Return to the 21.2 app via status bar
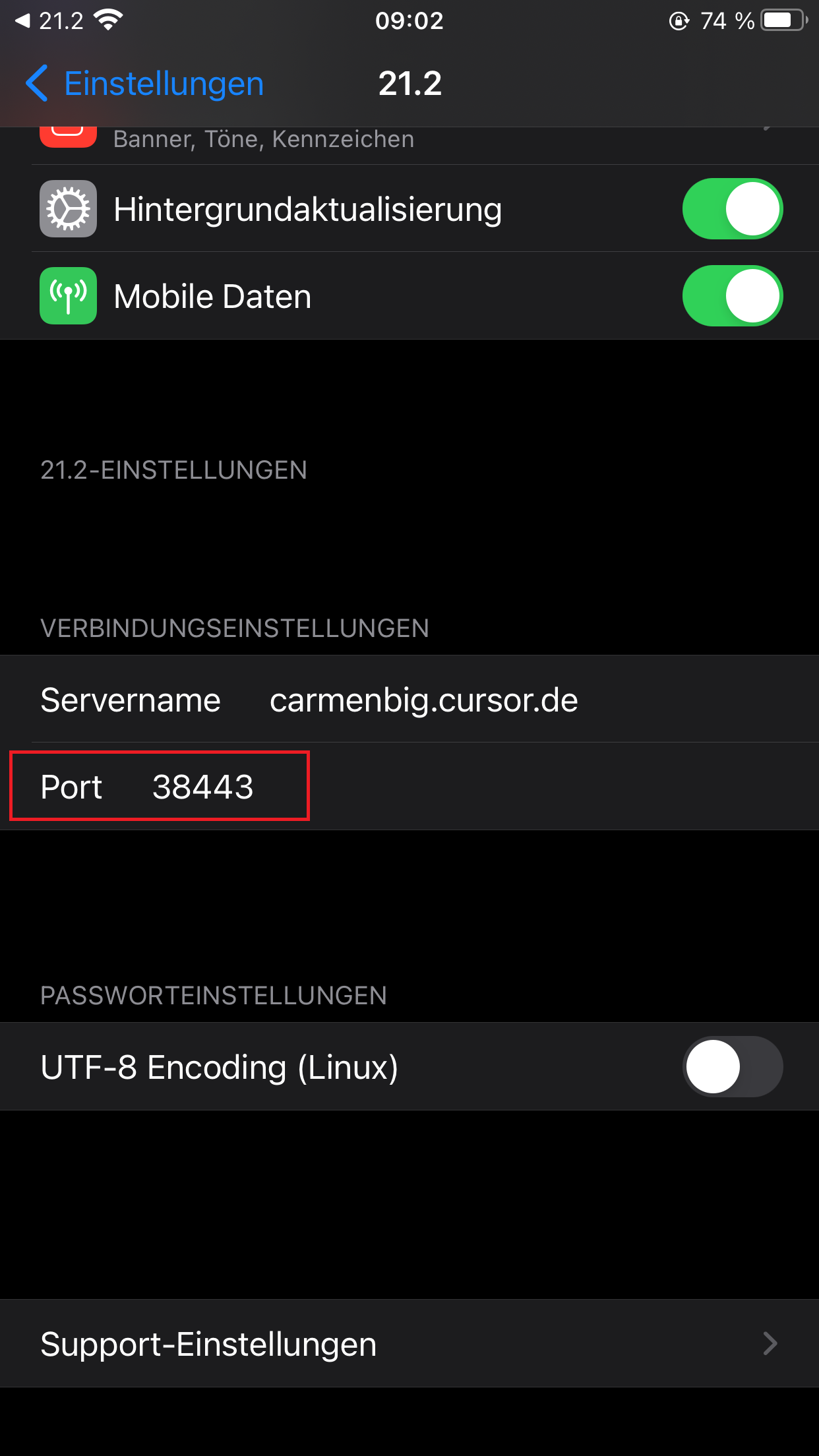819x1456 pixels. pos(49,20)
